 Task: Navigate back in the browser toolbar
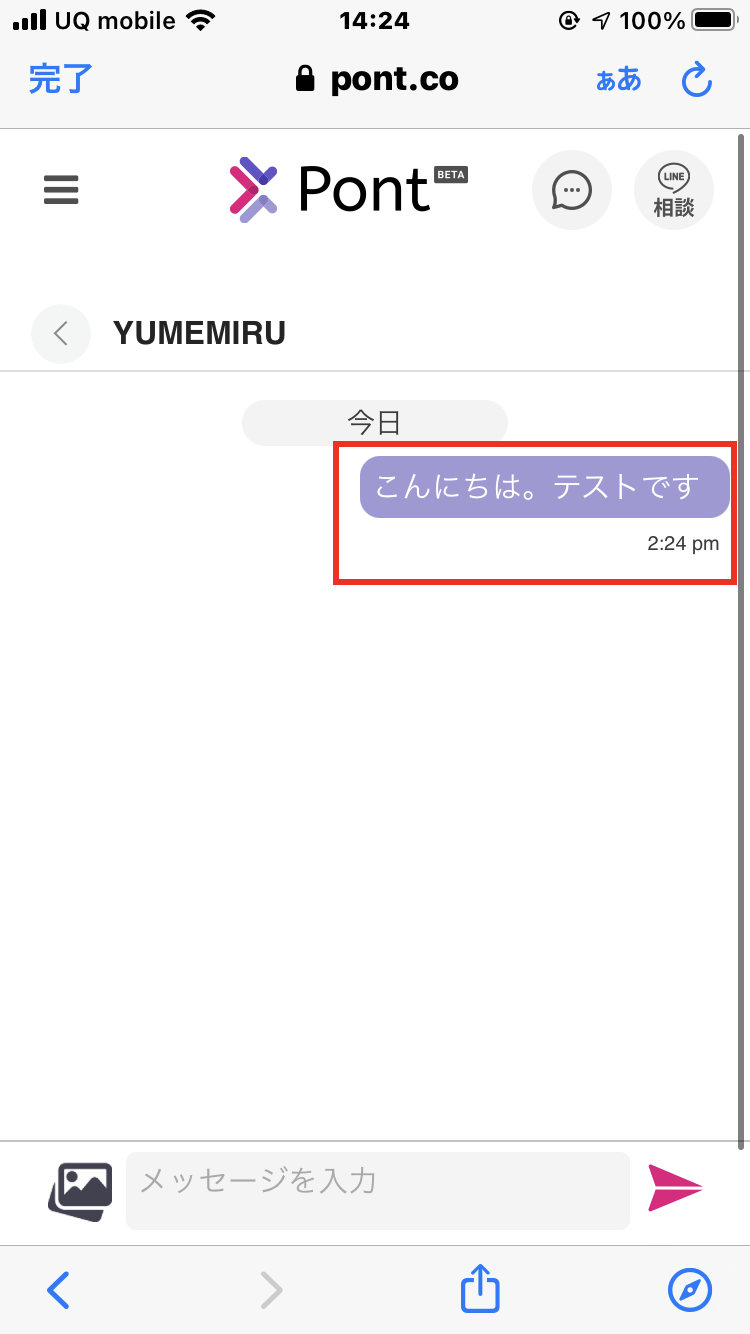[x=59, y=1290]
